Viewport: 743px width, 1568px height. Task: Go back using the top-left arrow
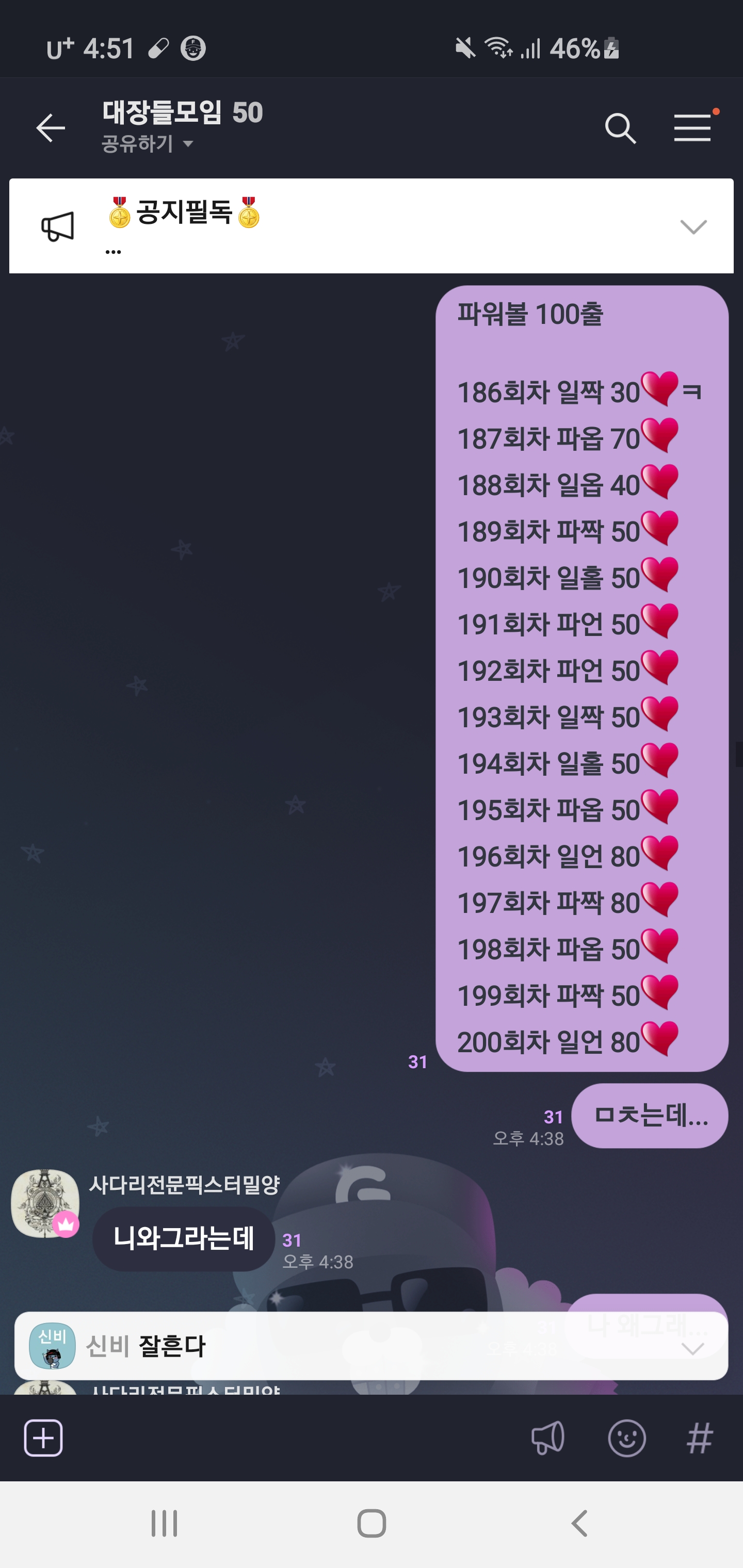click(x=51, y=128)
